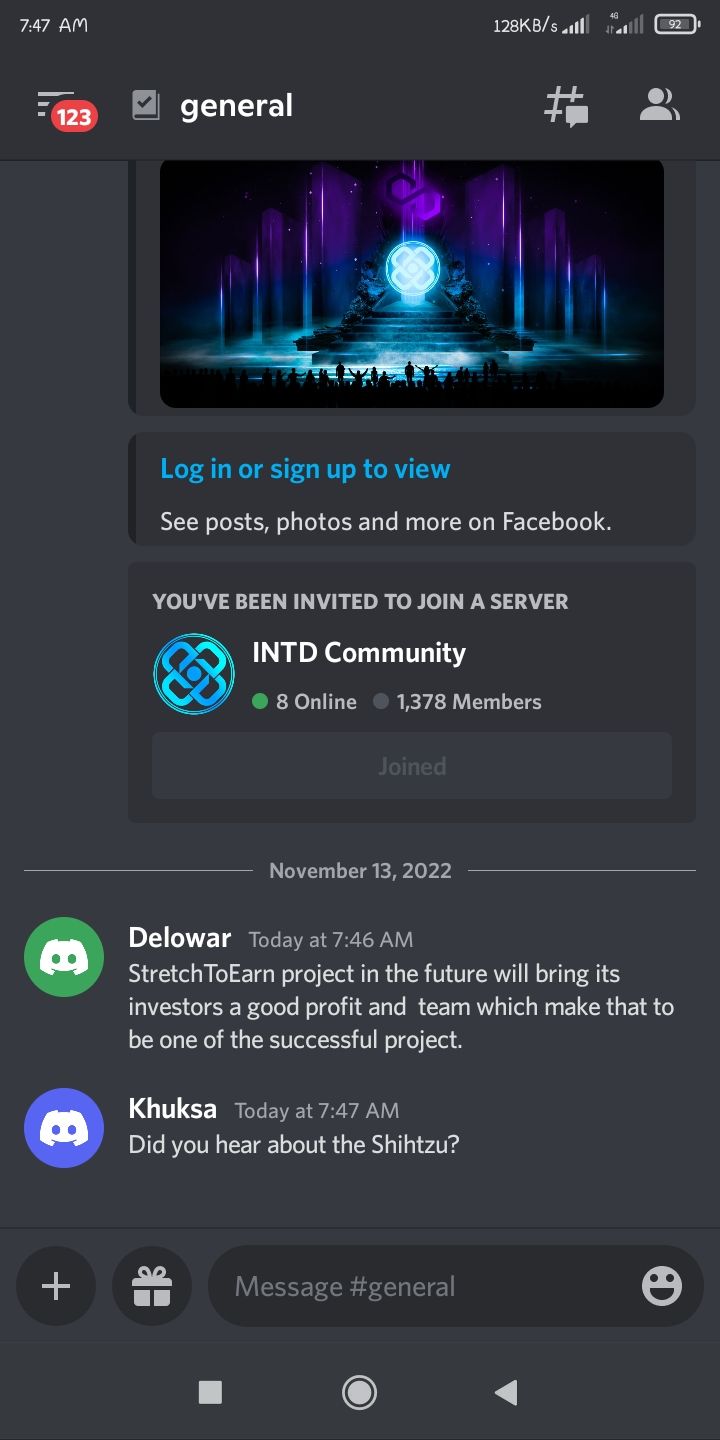Show the member list
The width and height of the screenshot is (720, 1440).
[x=659, y=106]
